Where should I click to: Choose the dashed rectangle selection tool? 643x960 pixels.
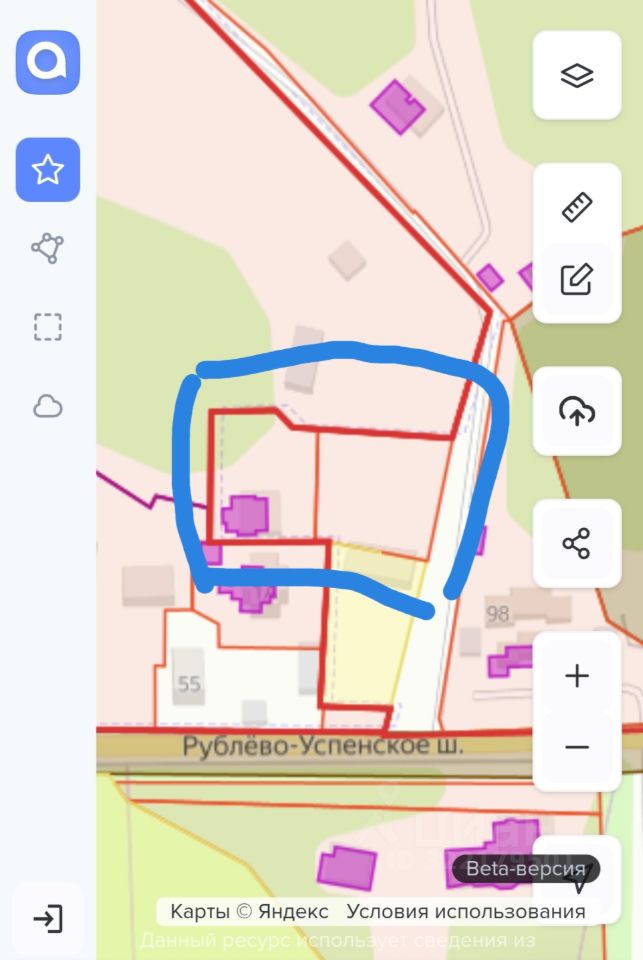(48, 327)
